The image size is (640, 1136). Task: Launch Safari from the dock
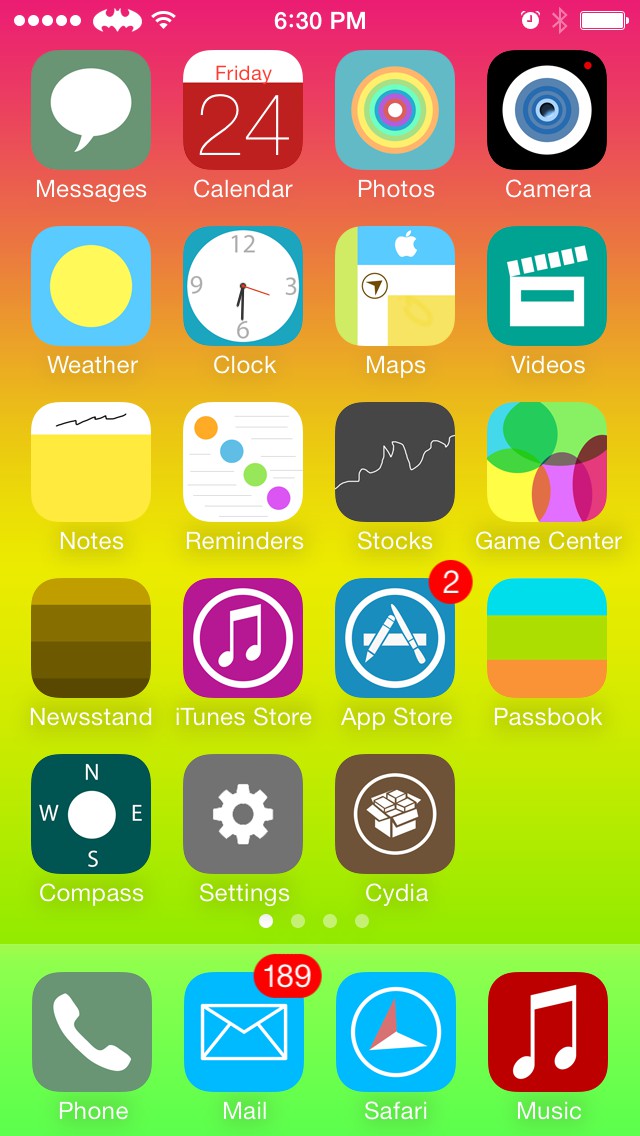pyautogui.click(x=395, y=1032)
